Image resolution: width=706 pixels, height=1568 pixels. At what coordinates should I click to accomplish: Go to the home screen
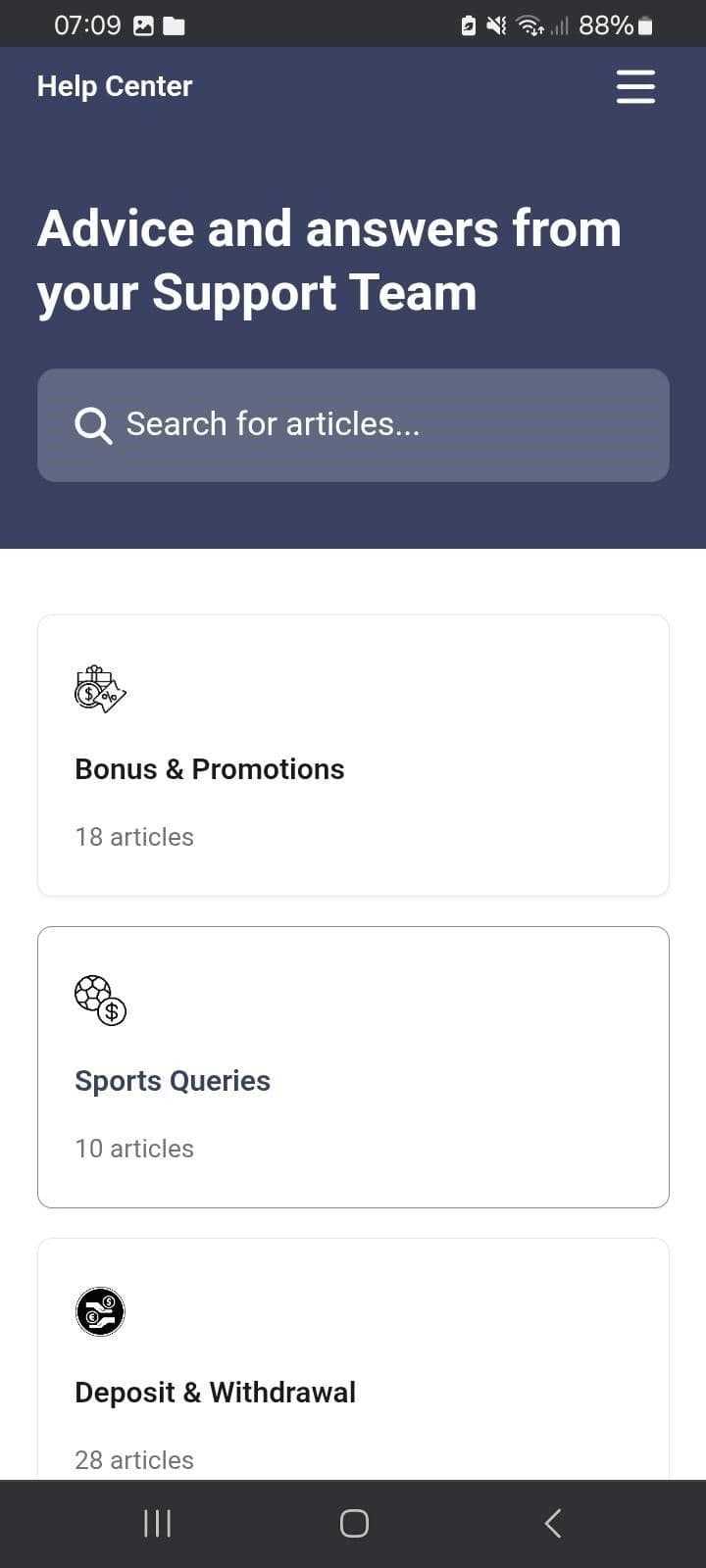[x=353, y=1523]
